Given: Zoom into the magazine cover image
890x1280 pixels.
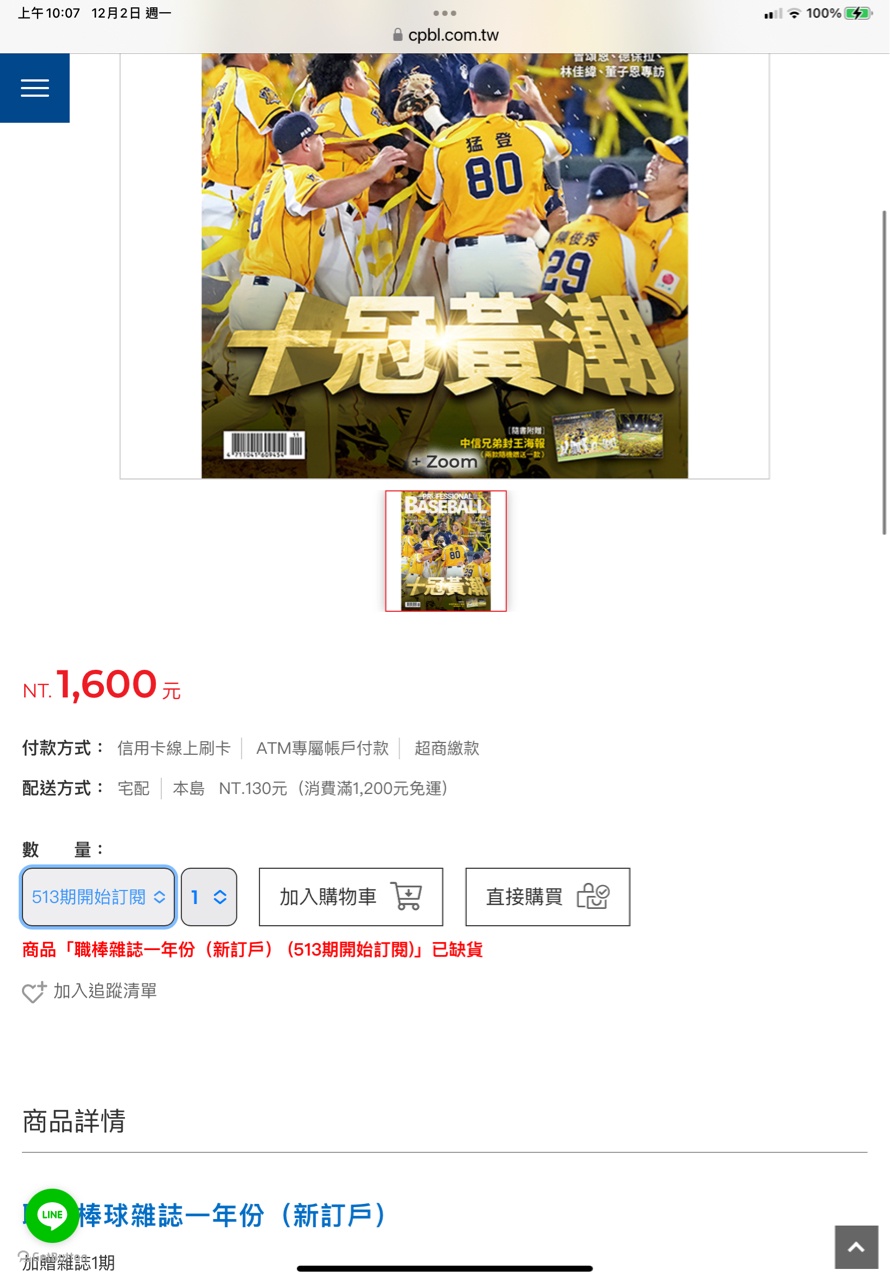Looking at the screenshot, I should pyautogui.click(x=444, y=461).
